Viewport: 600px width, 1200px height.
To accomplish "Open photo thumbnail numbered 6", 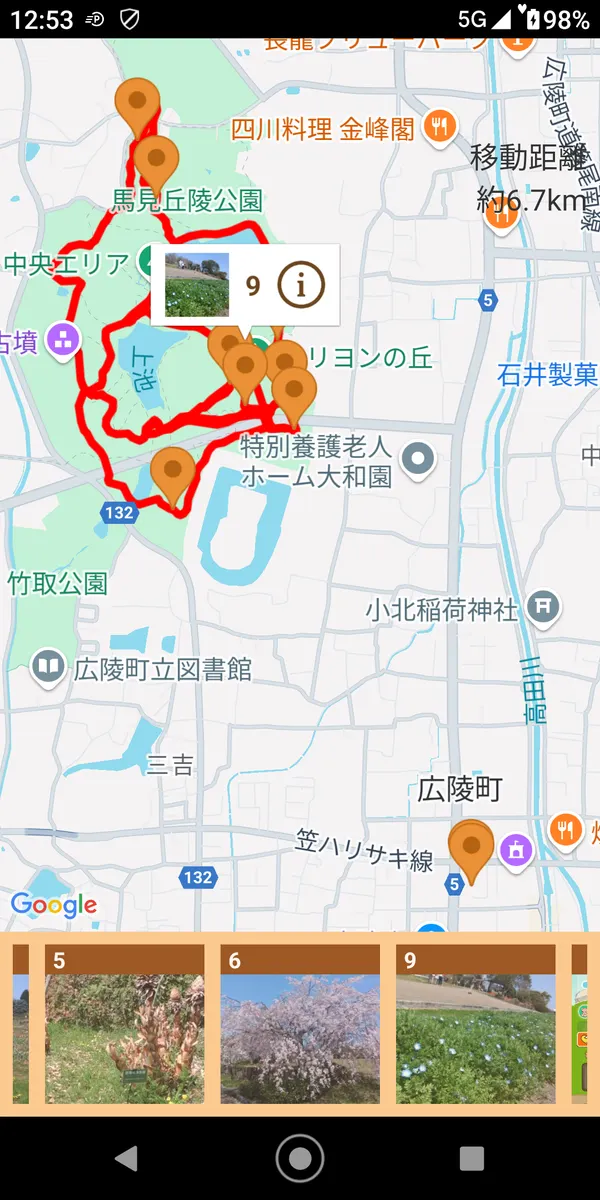I will point(300,1025).
